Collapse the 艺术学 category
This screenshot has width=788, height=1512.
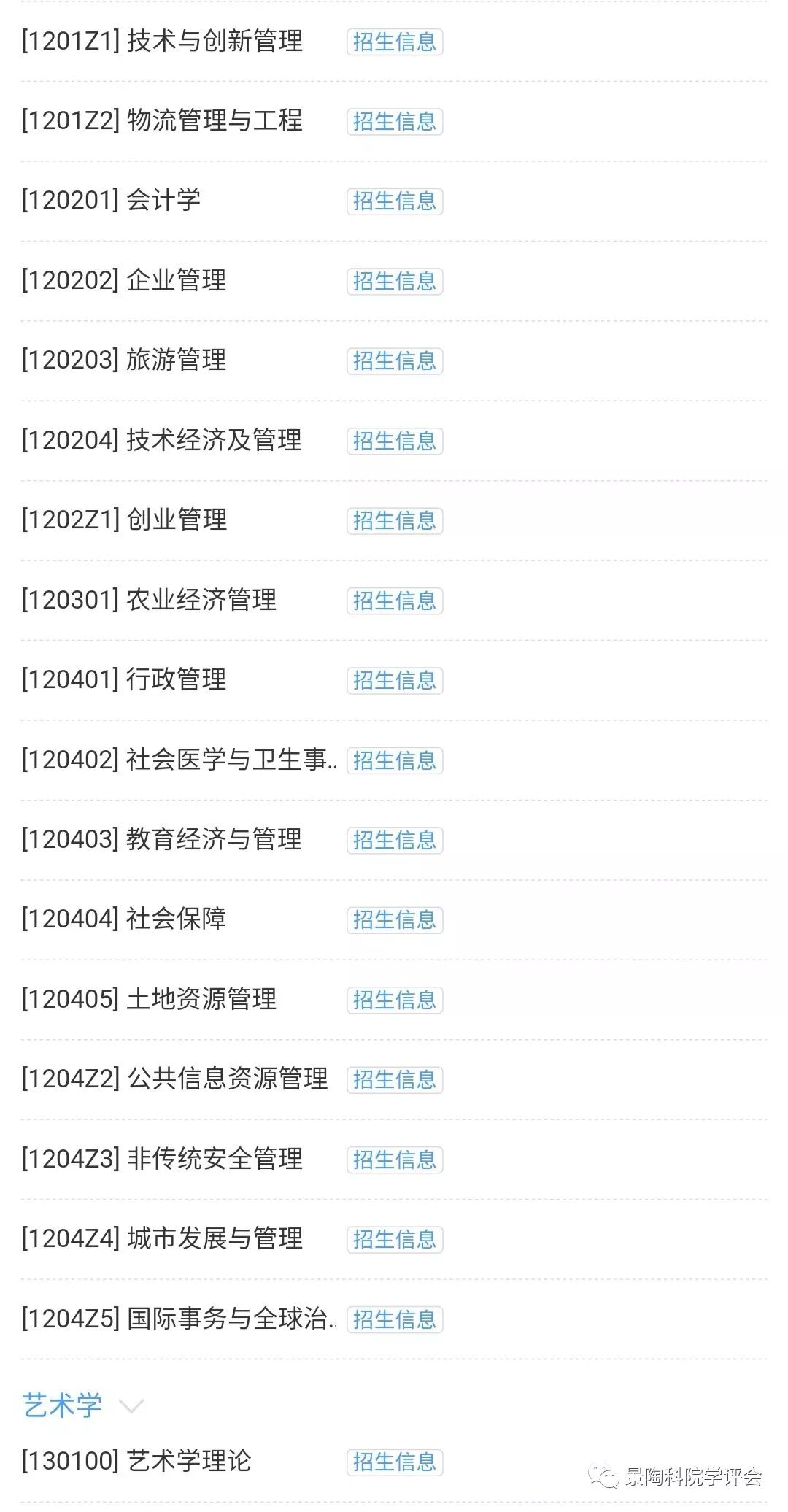pyautogui.click(x=131, y=1406)
